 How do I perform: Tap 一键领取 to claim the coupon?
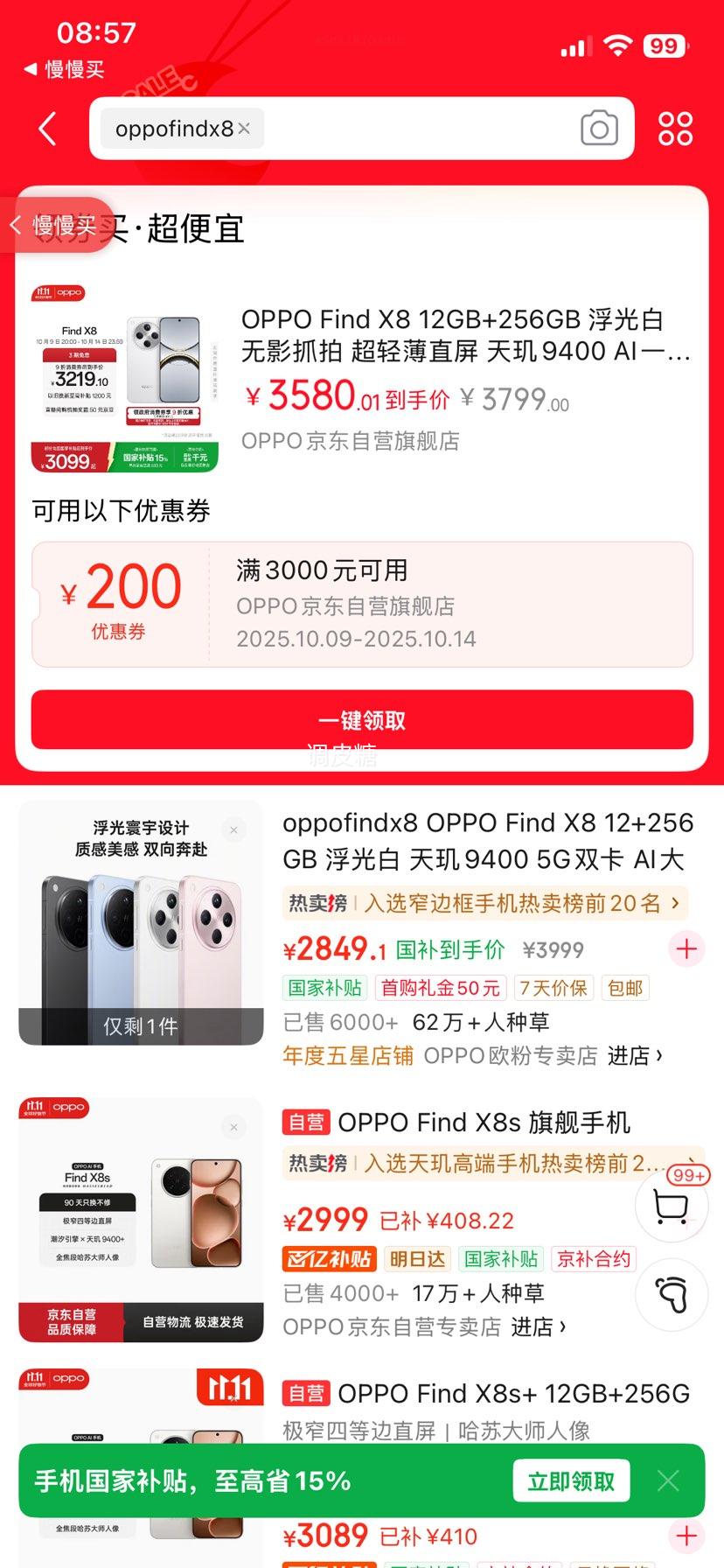[x=362, y=720]
